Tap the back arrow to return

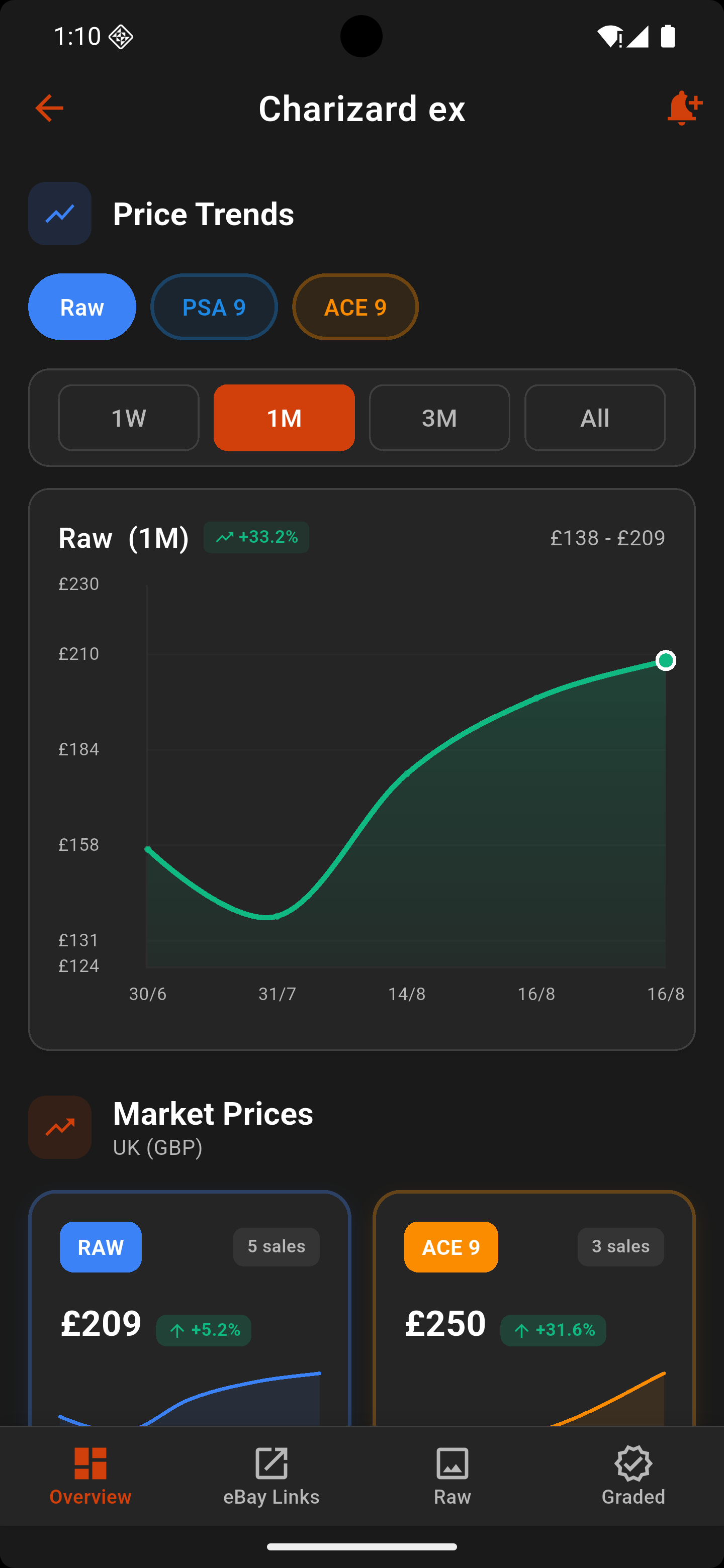pos(49,108)
